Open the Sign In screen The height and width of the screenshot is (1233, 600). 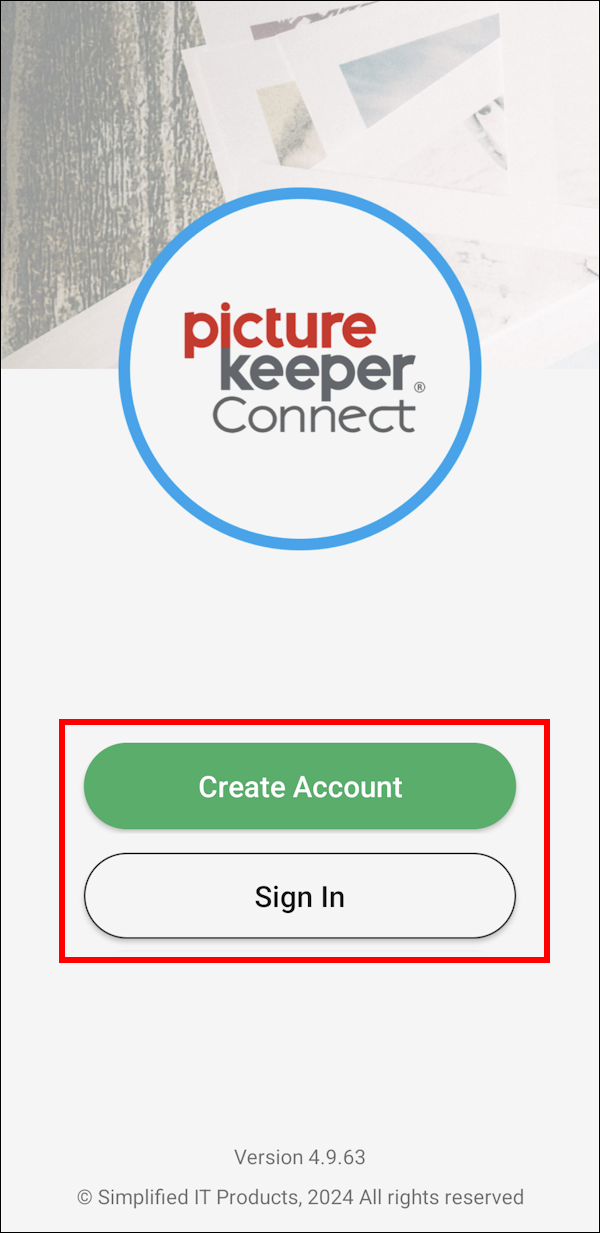coord(300,896)
